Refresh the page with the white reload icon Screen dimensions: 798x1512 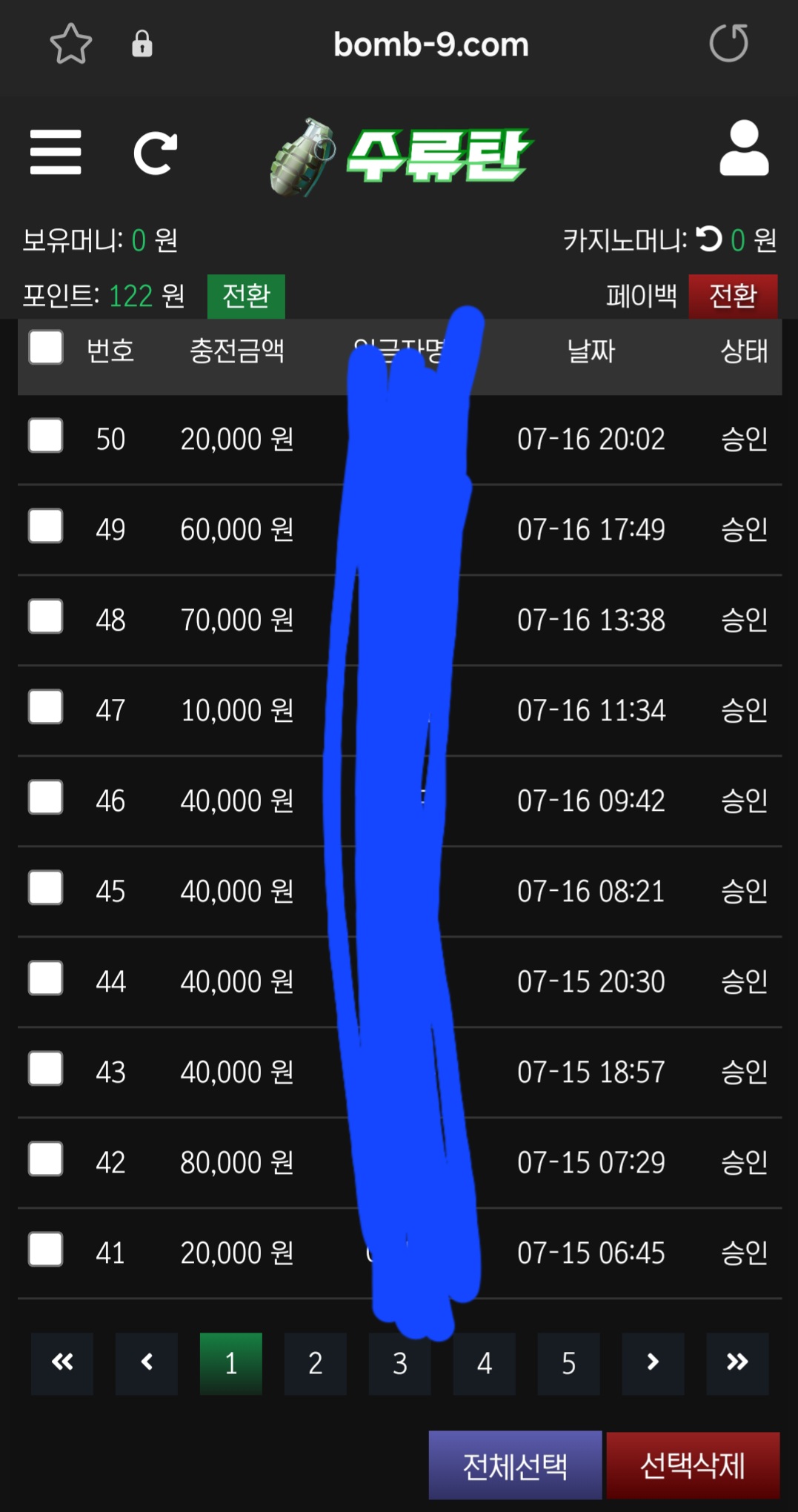[156, 153]
